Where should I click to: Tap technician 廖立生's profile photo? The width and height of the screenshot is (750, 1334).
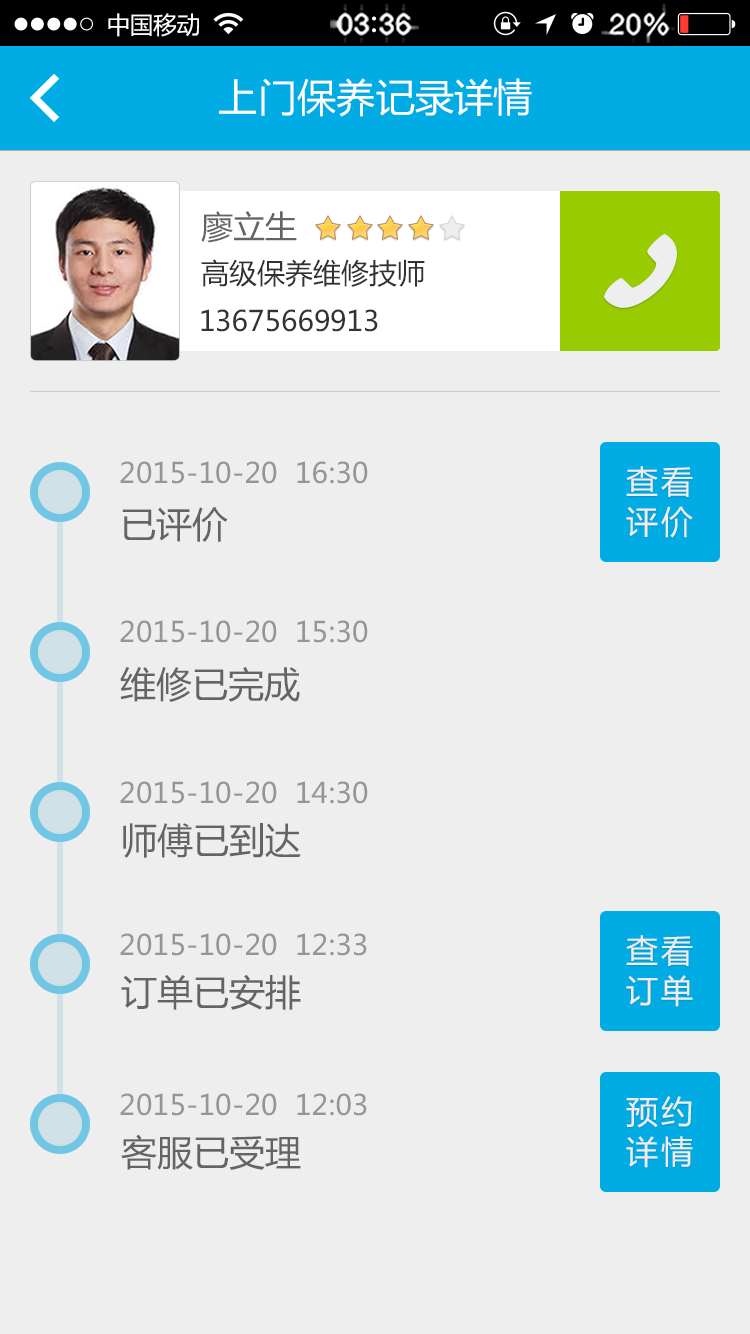[x=105, y=271]
